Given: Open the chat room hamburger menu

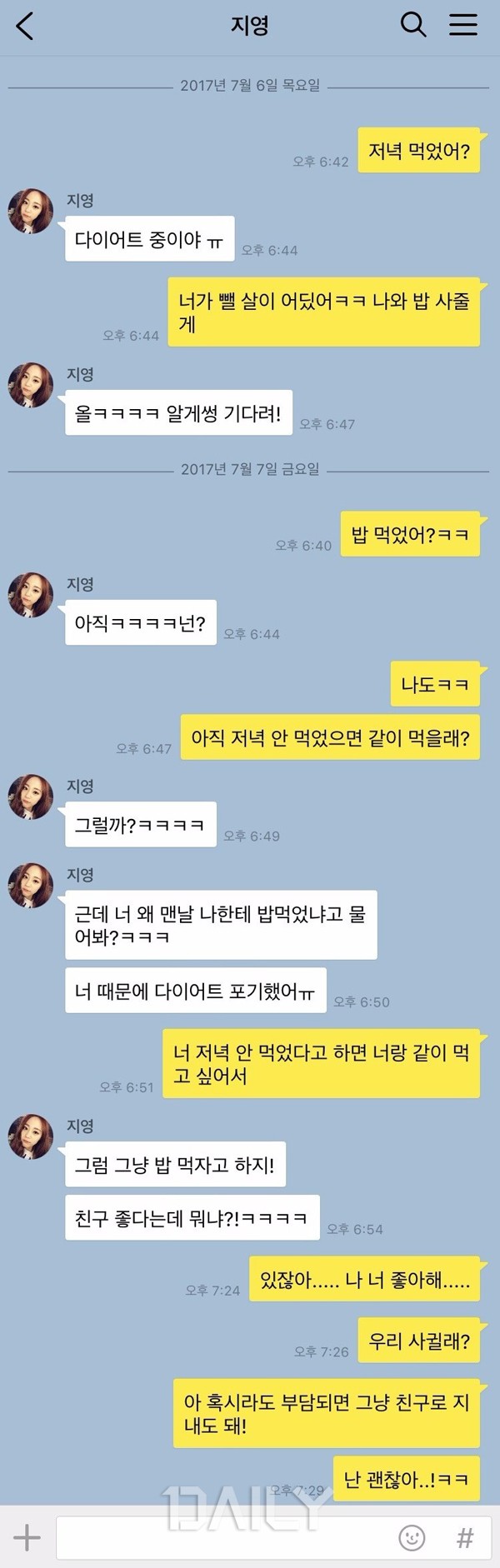Looking at the screenshot, I should (x=463, y=25).
